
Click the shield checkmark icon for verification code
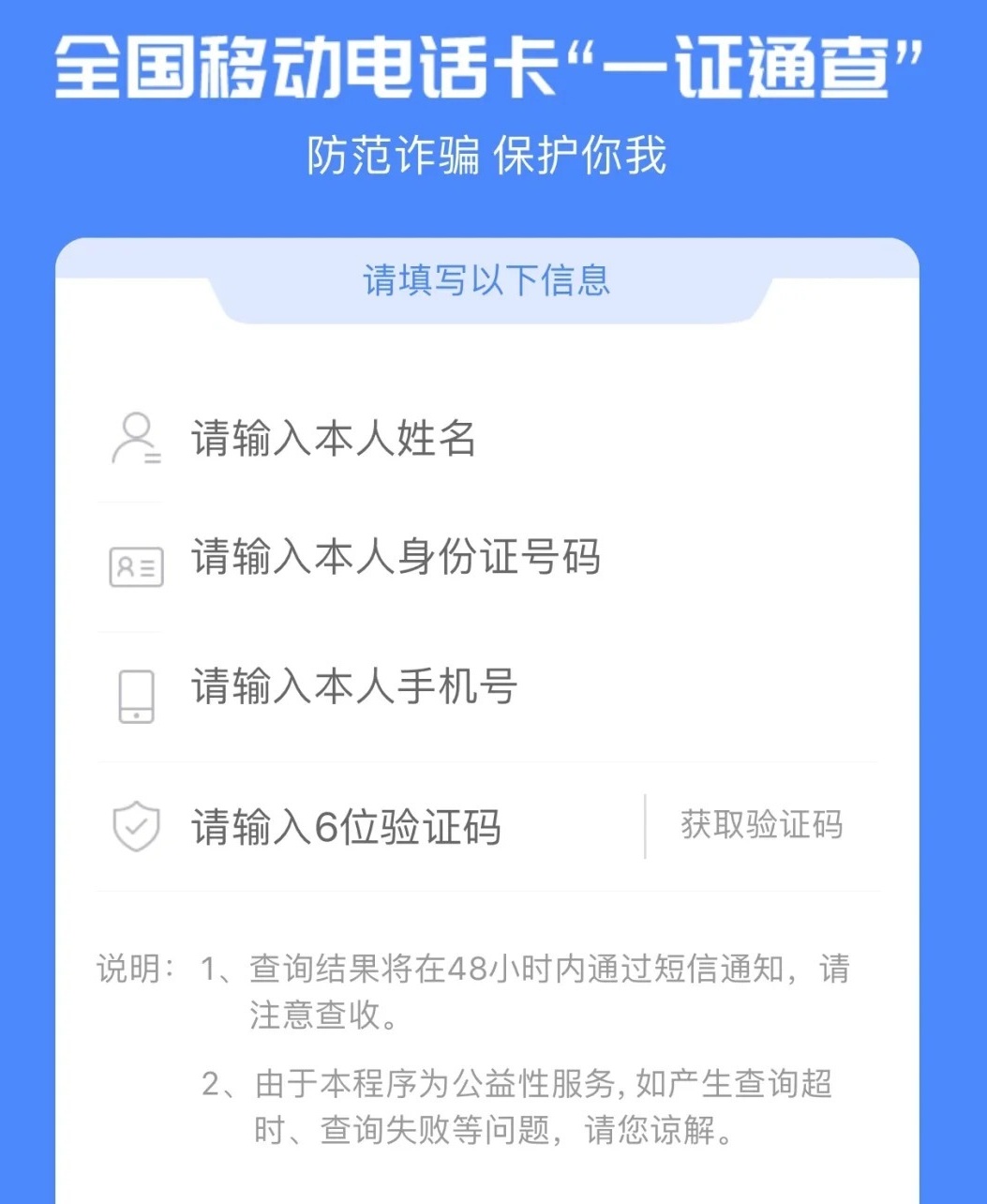tap(136, 825)
